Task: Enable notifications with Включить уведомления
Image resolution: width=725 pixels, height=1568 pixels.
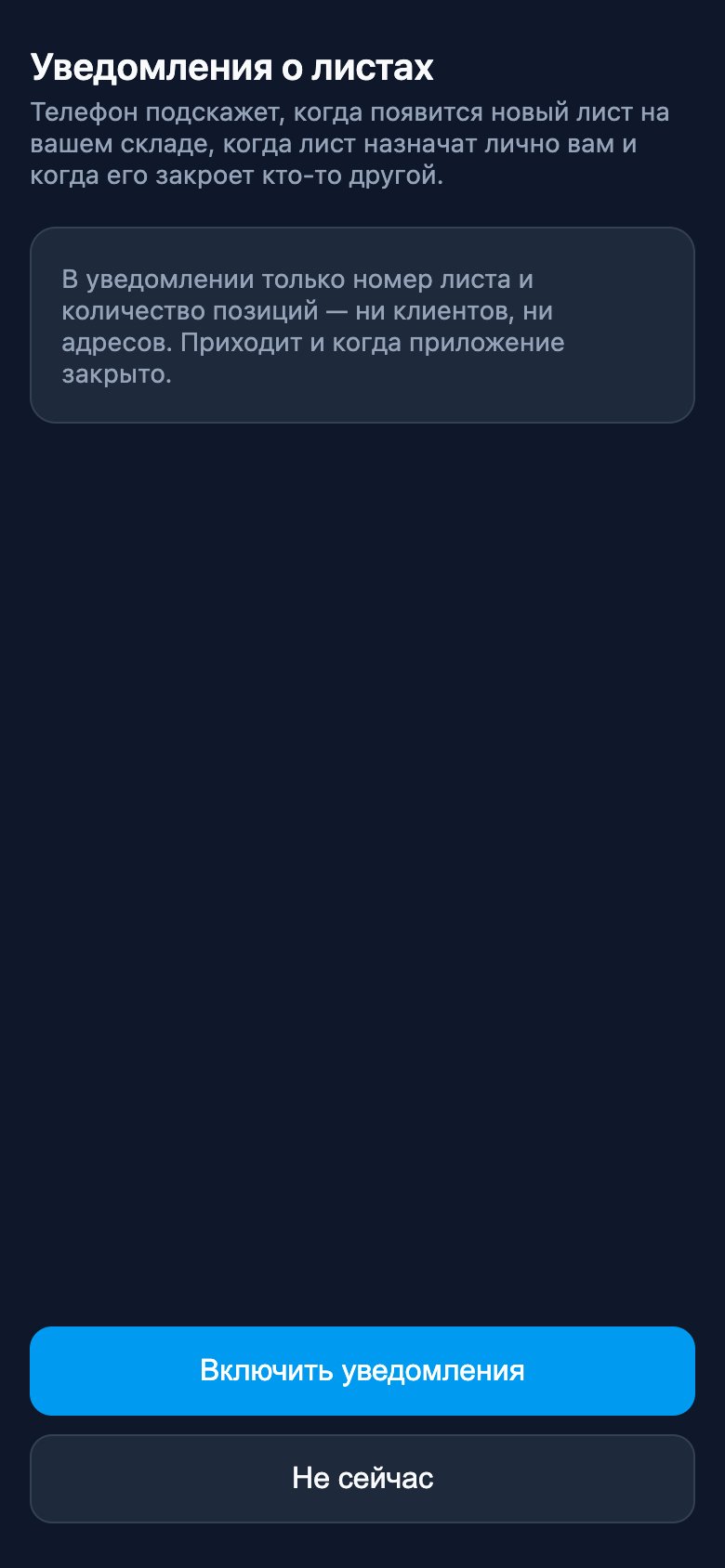Action: click(x=362, y=1371)
